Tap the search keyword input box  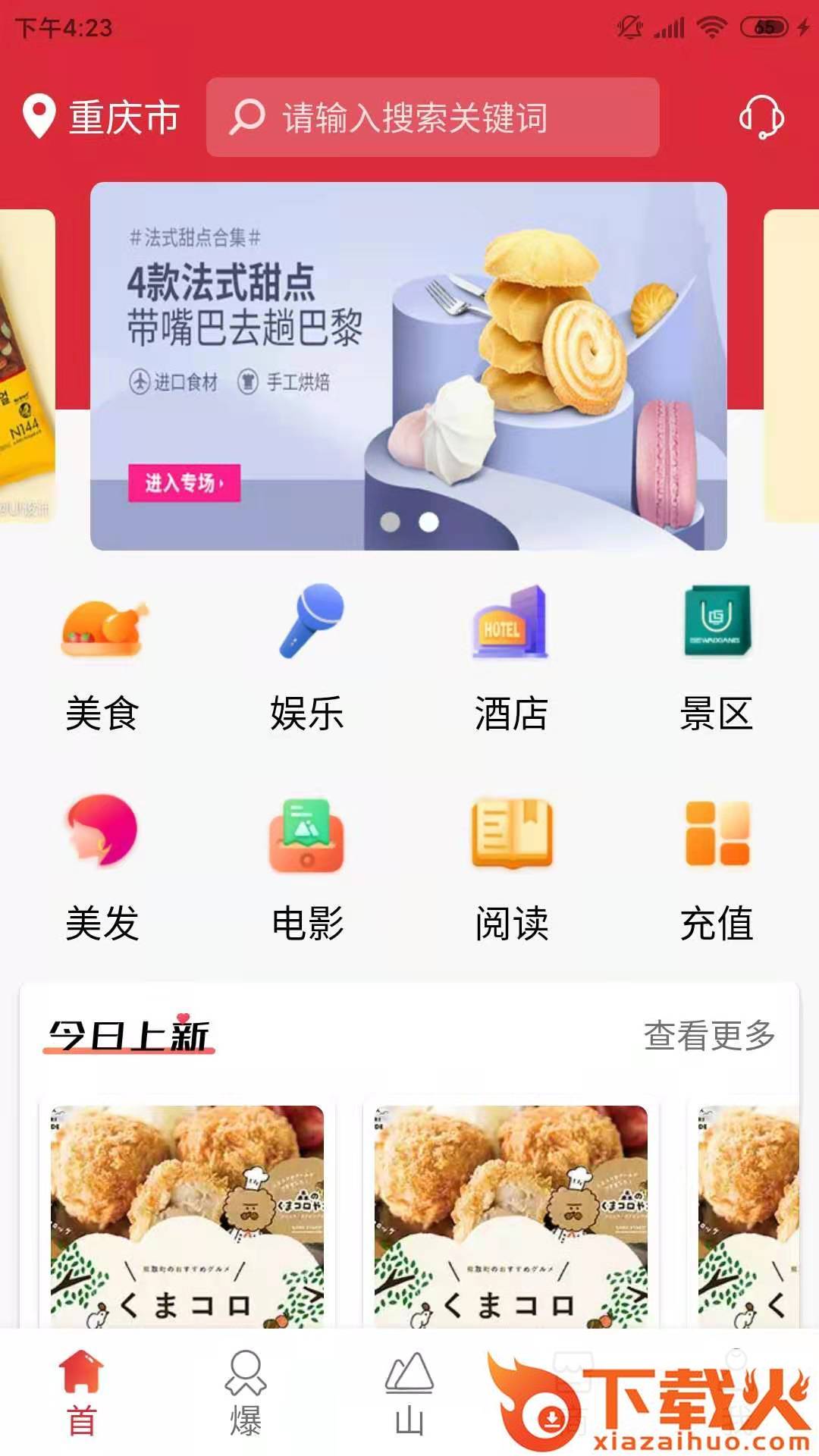432,118
